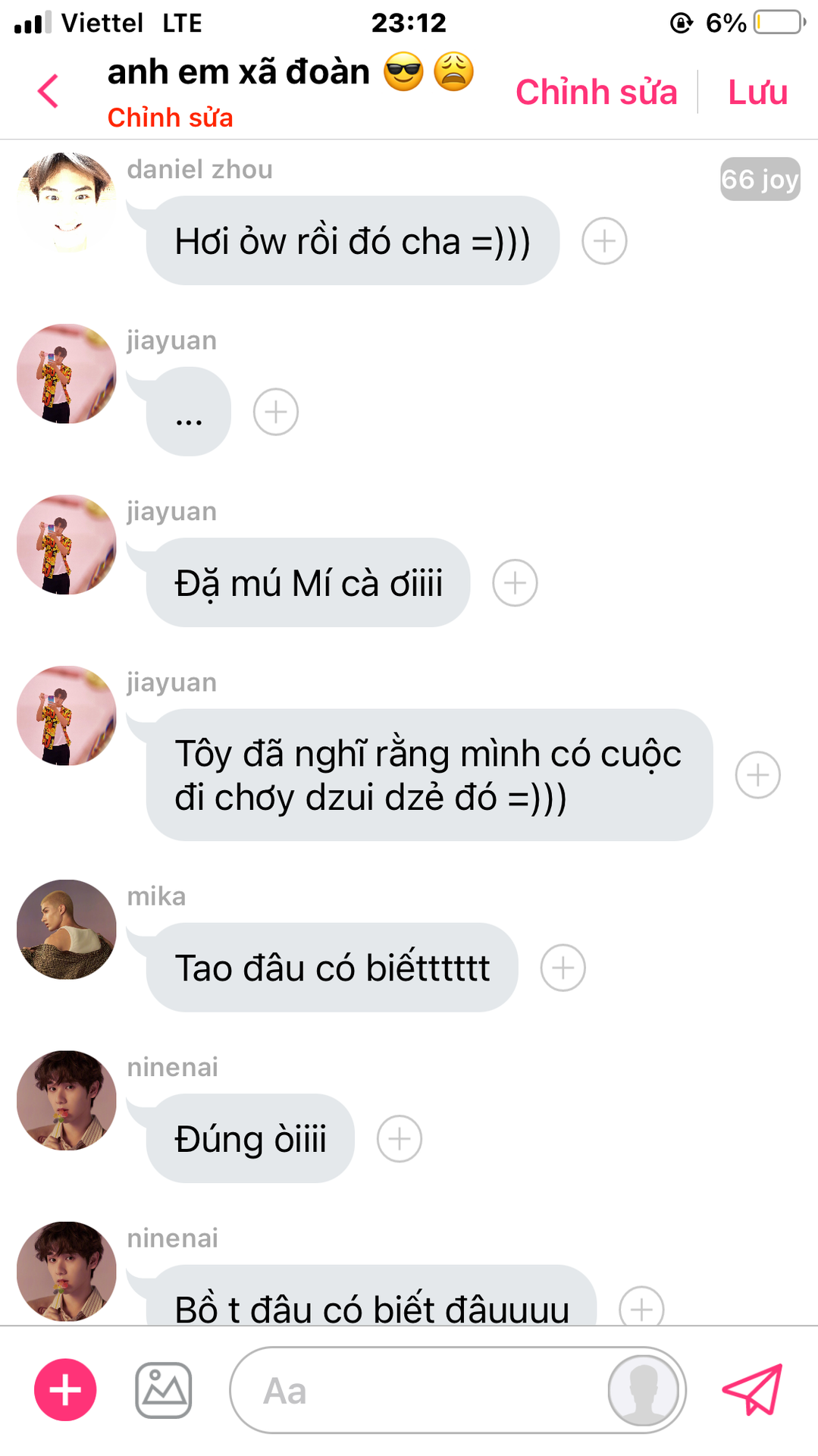818x1456 pixels.
Task: Tap the plus next to "Bồ t đâu có biết"
Action: tap(641, 1307)
